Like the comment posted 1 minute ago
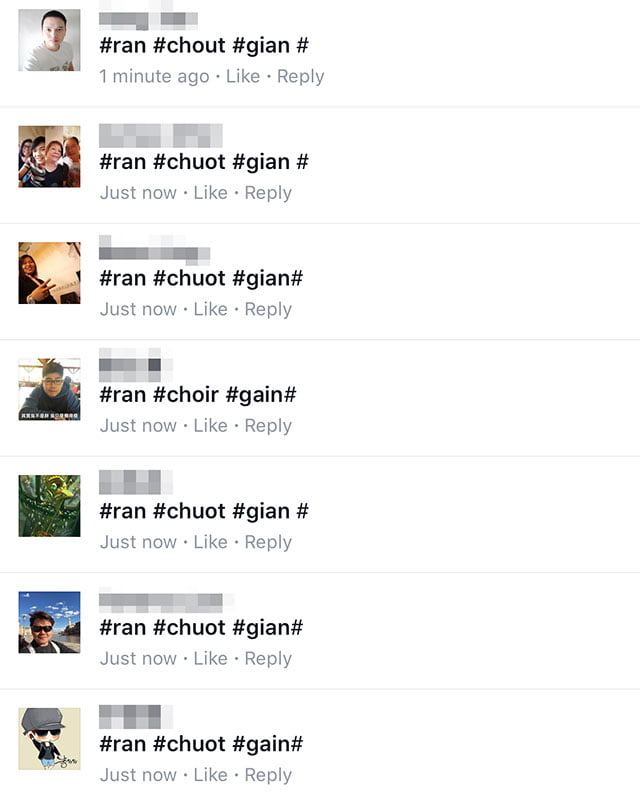 (x=243, y=76)
